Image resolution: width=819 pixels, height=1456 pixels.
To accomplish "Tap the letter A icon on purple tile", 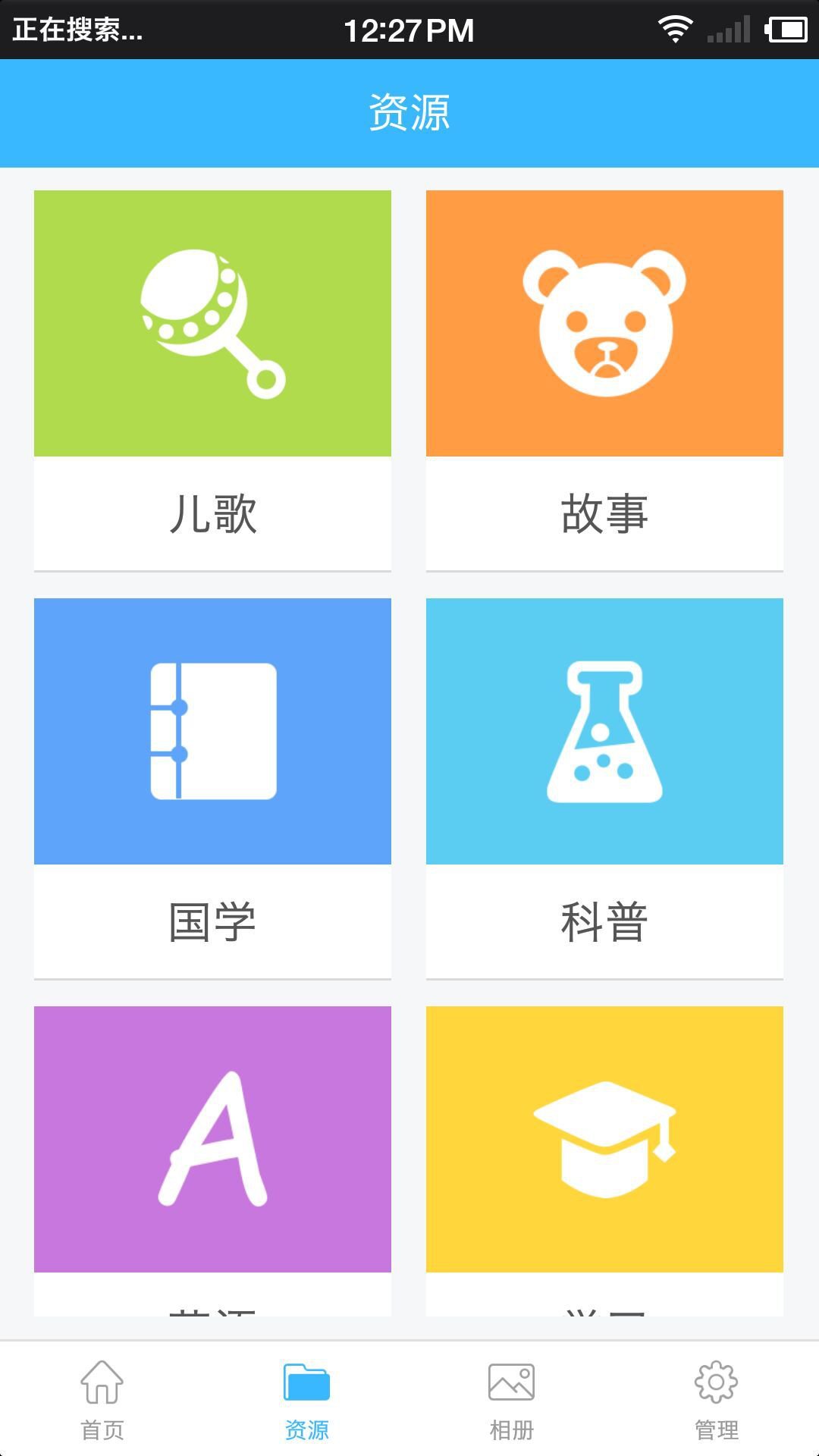I will [x=212, y=1137].
